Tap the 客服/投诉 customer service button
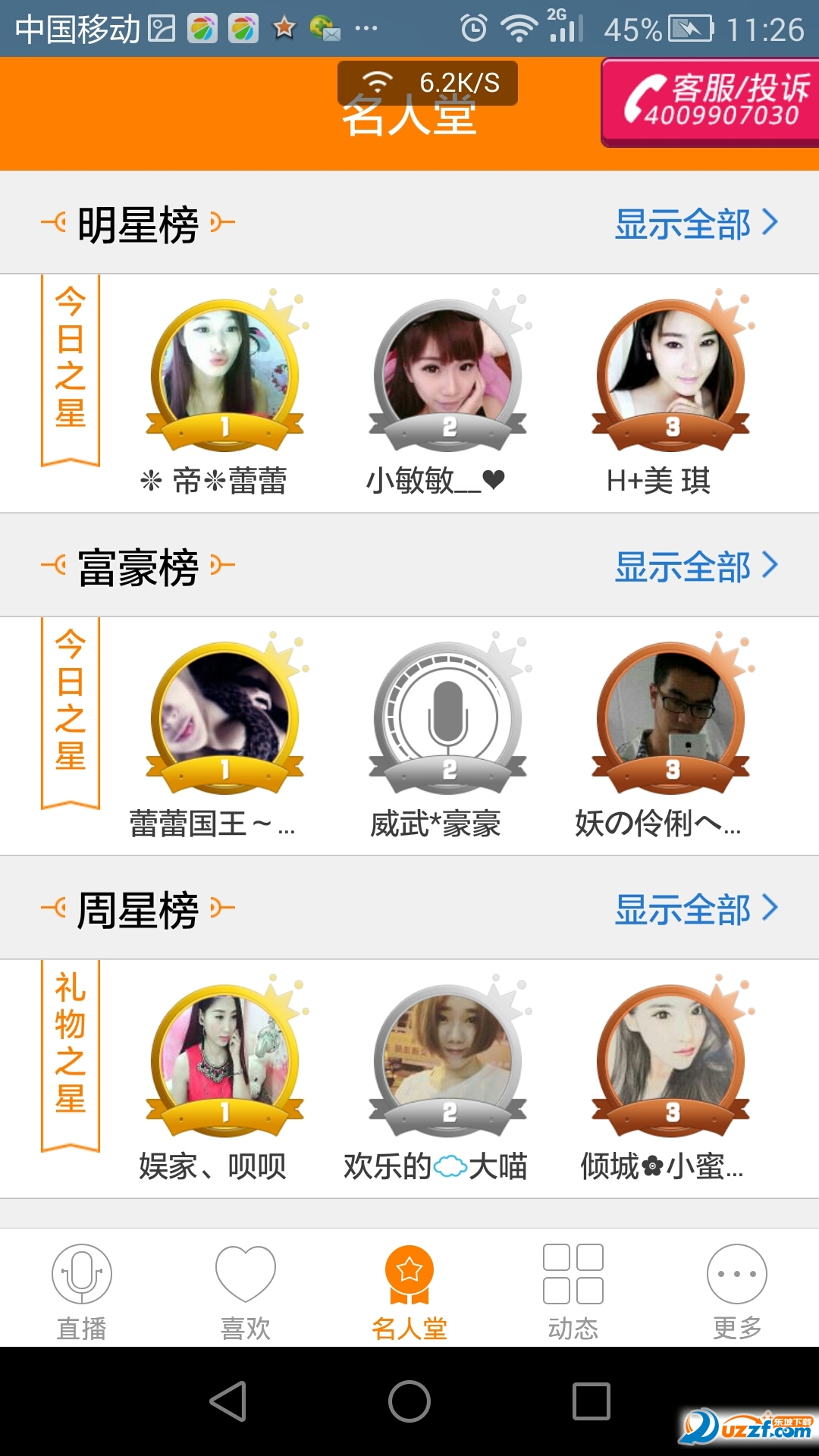The height and width of the screenshot is (1456, 819). point(711,102)
